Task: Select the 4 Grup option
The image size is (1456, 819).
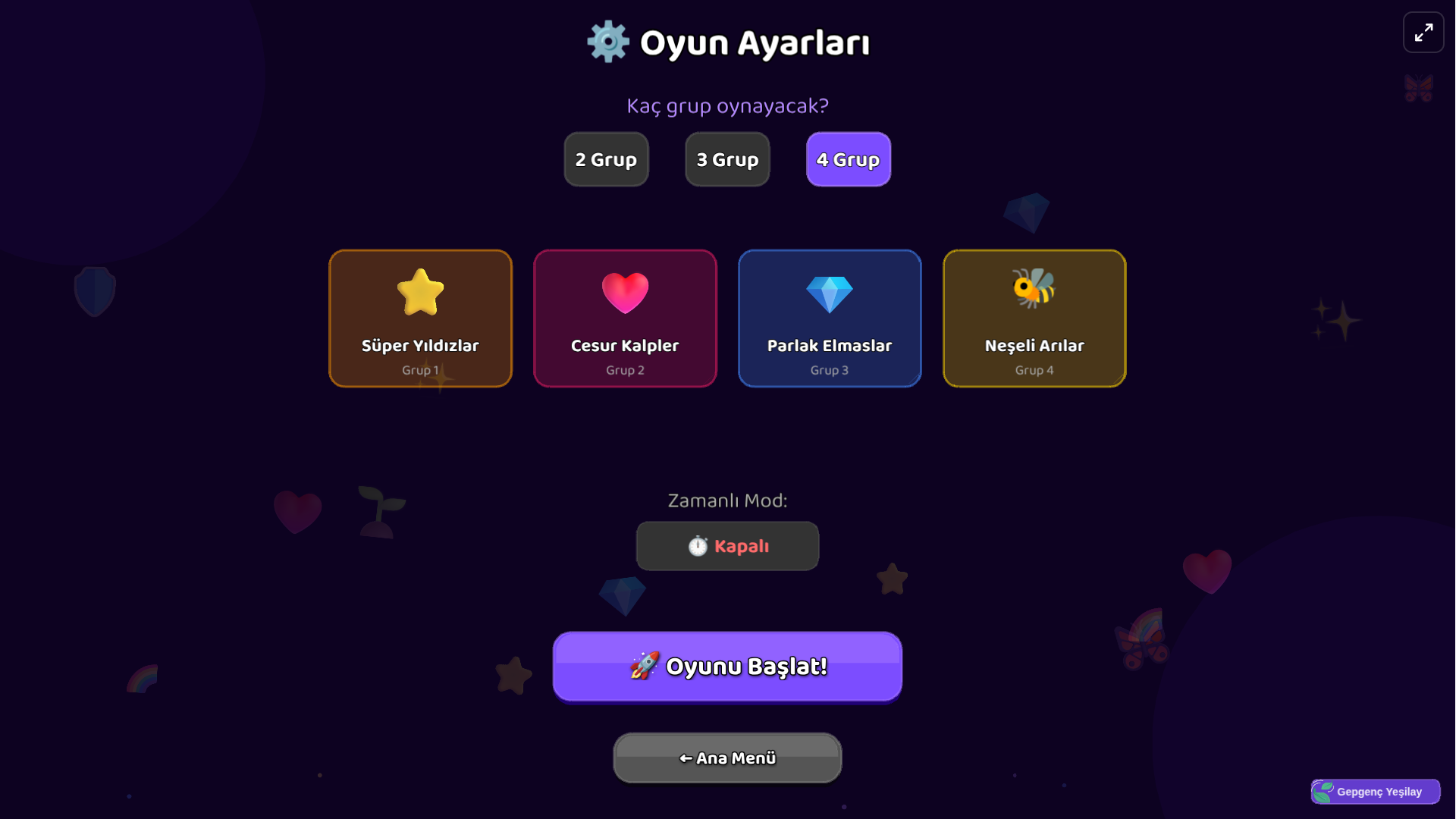Action: (x=848, y=159)
